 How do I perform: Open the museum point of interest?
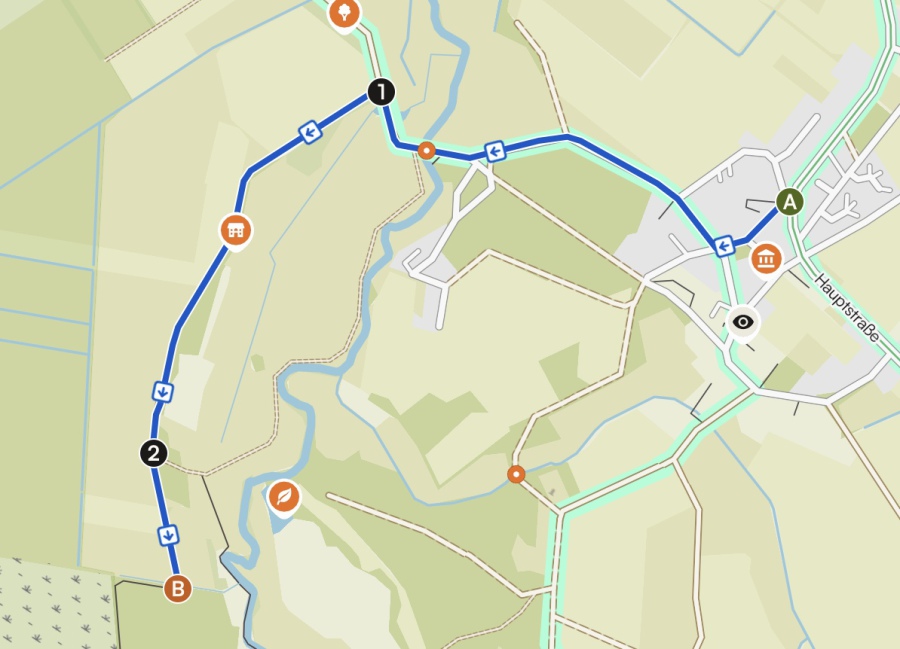coord(766,260)
